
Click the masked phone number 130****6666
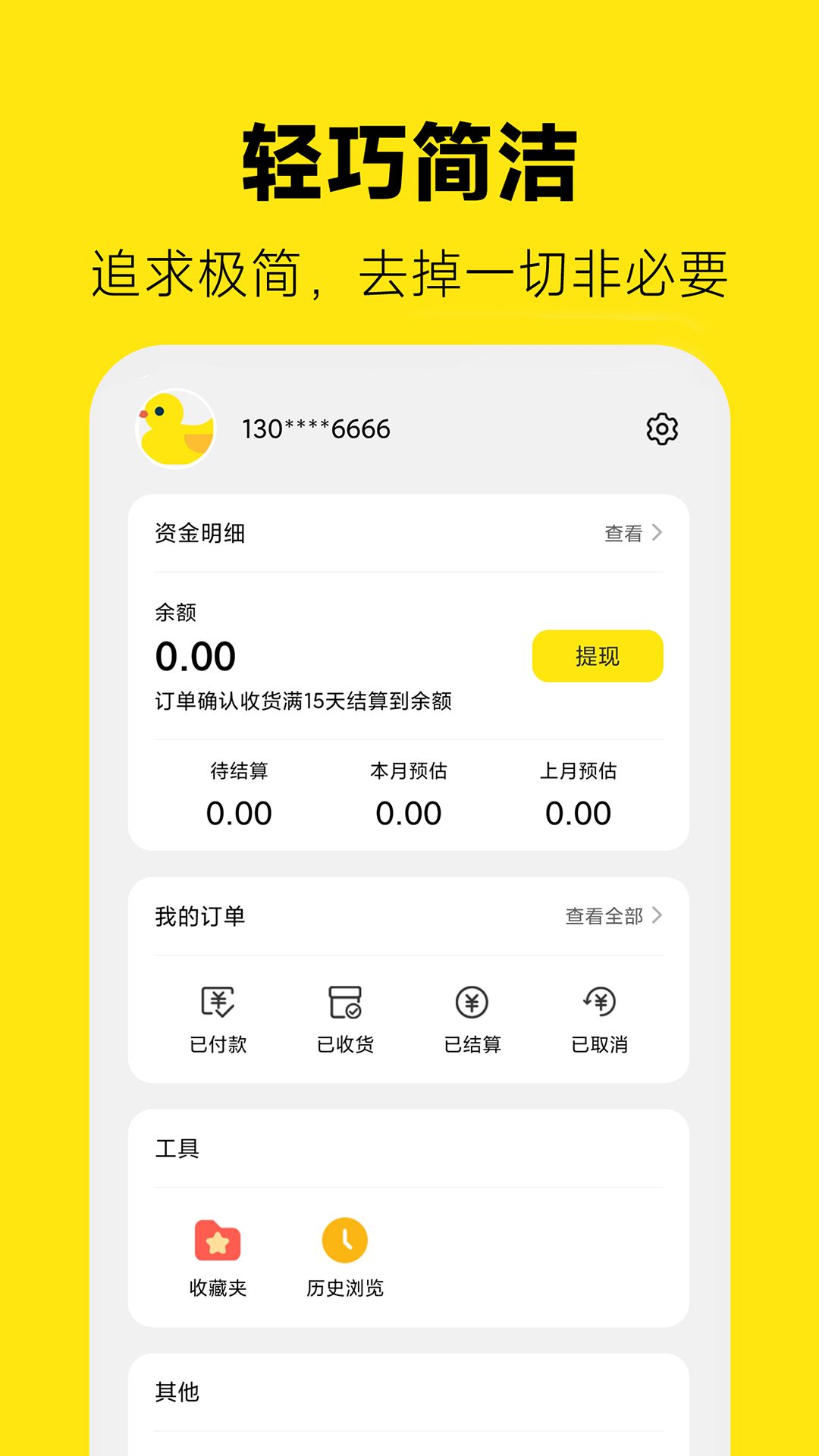313,428
